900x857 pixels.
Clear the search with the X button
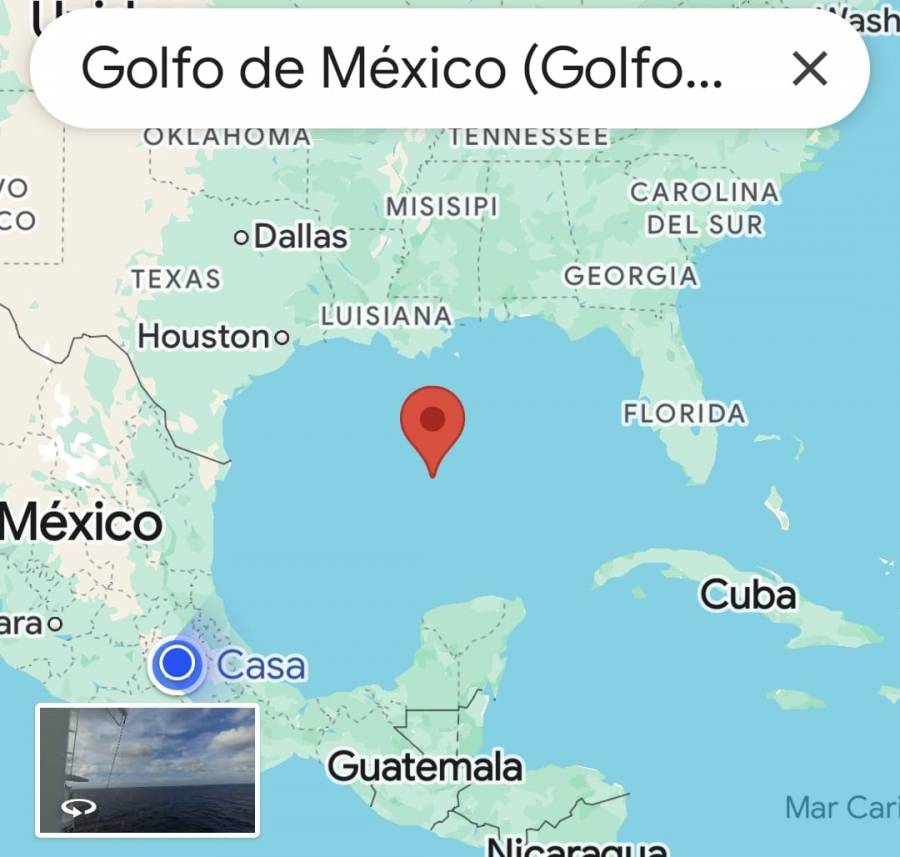click(809, 69)
